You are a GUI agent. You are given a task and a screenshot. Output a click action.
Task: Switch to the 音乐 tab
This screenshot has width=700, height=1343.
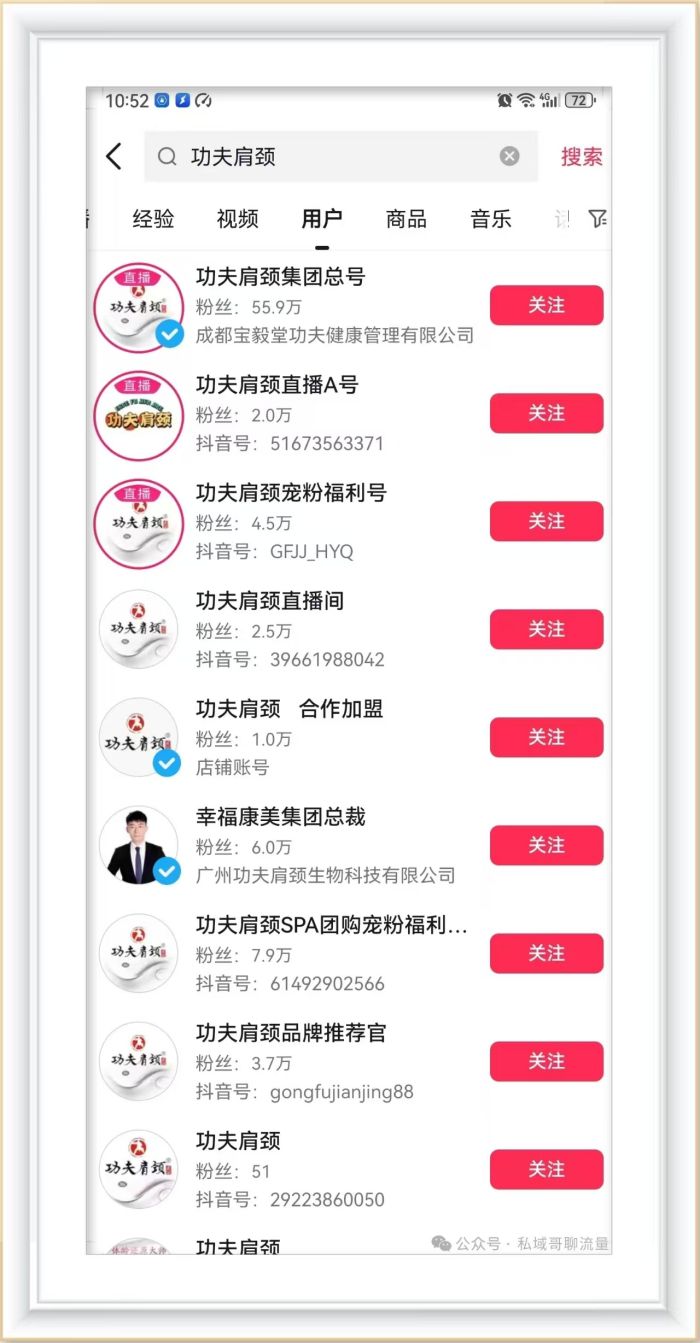(x=490, y=219)
